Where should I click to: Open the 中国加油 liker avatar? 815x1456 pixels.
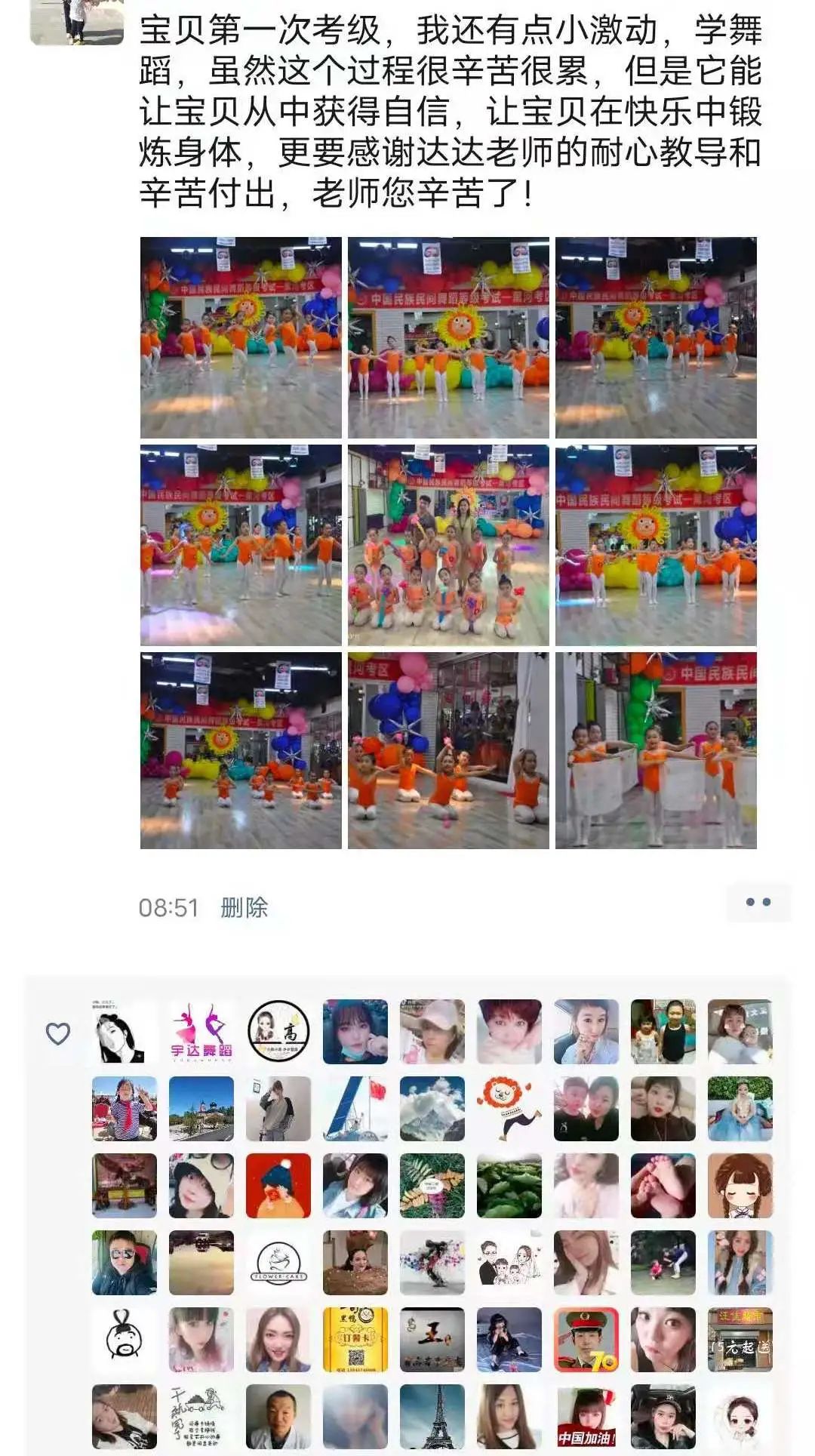(586, 1416)
